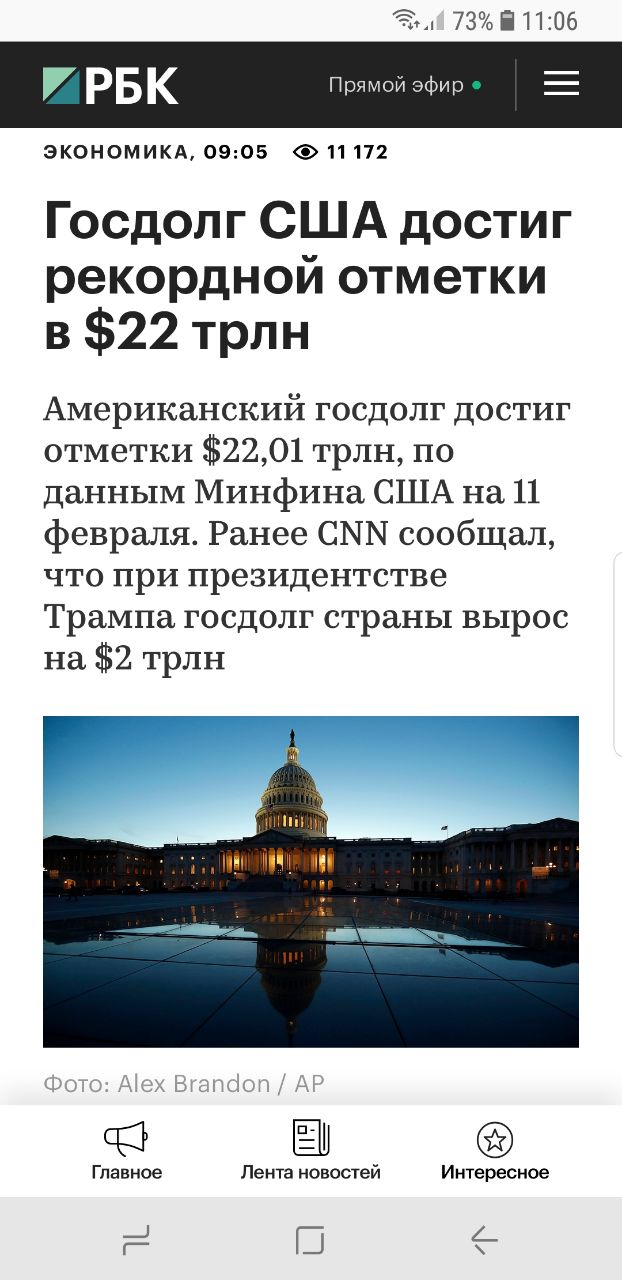Switch to the Интересное tab
The height and width of the screenshot is (1280, 622).
pos(494,1151)
